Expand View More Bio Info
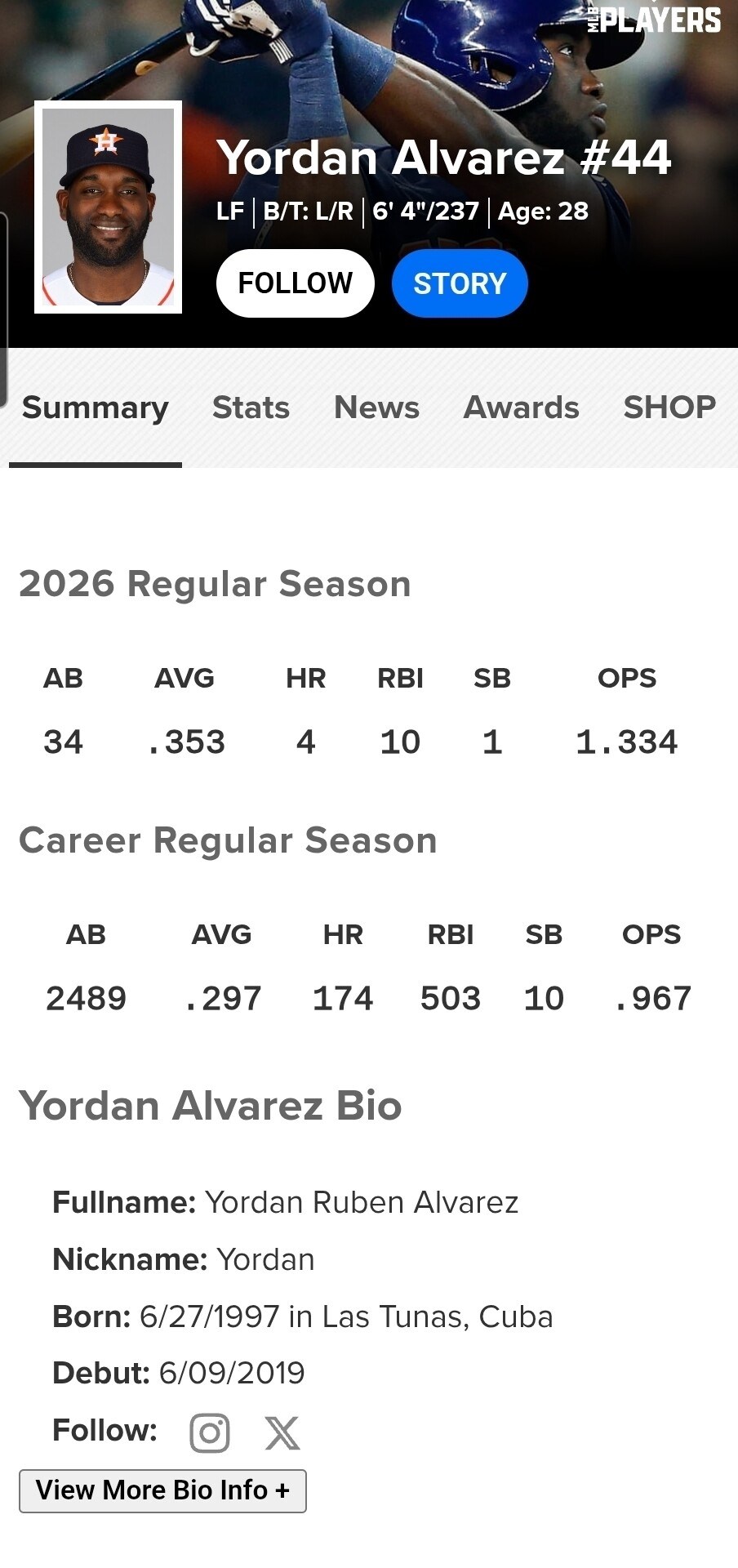The image size is (738, 1568). (162, 1490)
